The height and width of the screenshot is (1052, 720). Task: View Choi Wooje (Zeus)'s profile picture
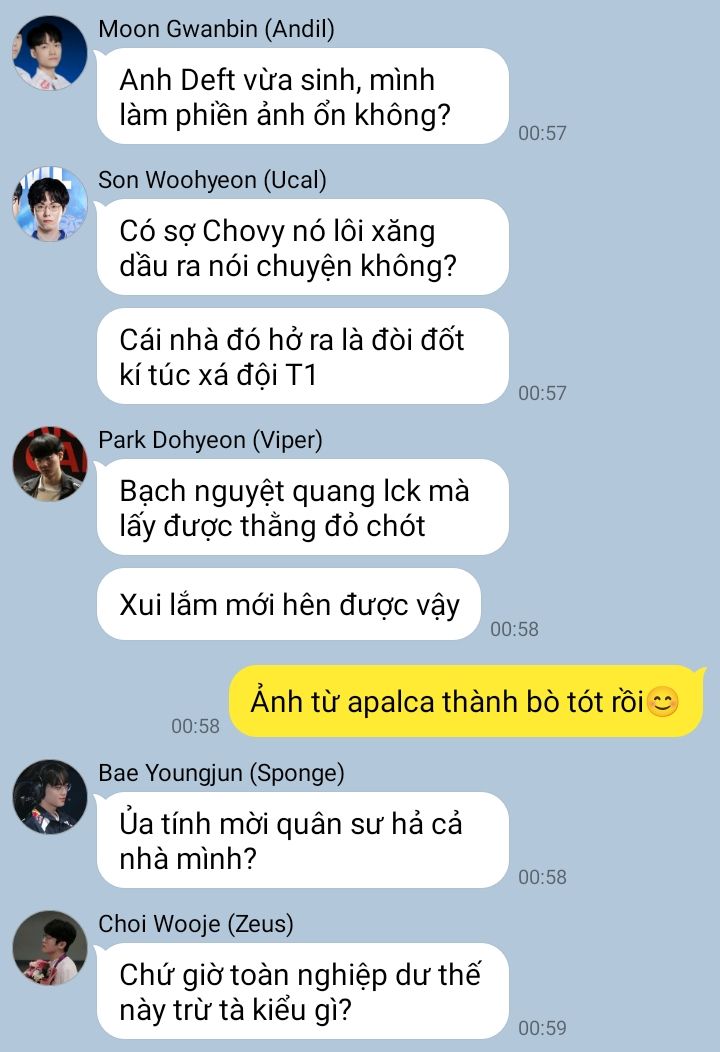49,947
